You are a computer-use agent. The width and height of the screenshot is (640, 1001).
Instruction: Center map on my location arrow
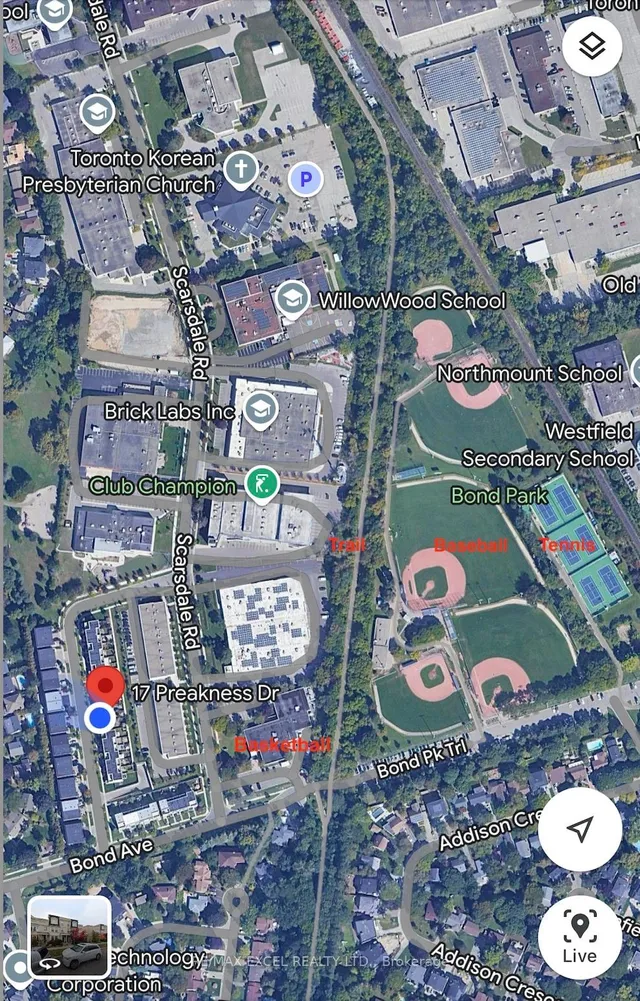point(580,828)
